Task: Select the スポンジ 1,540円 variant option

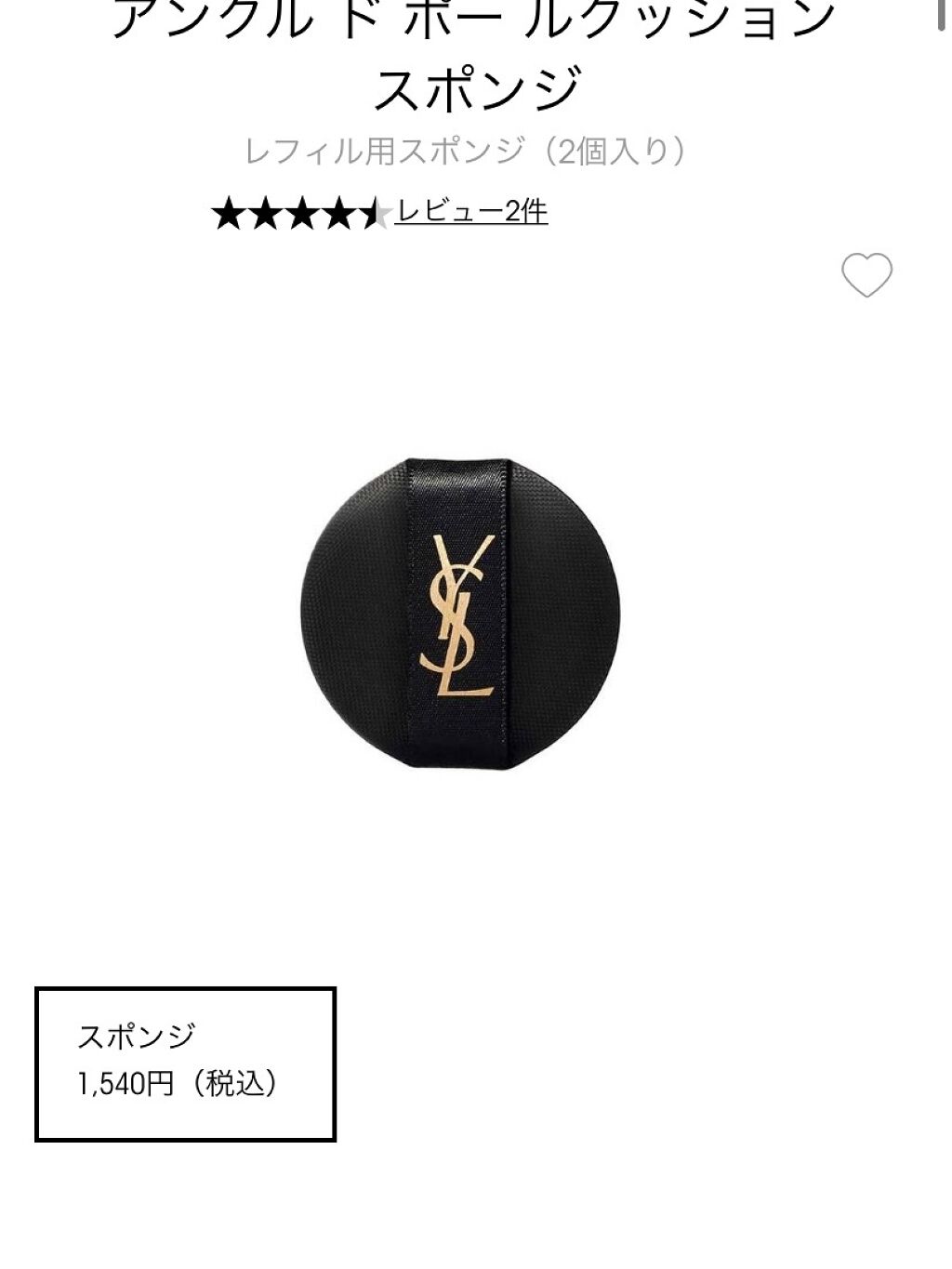Action: coord(185,1064)
